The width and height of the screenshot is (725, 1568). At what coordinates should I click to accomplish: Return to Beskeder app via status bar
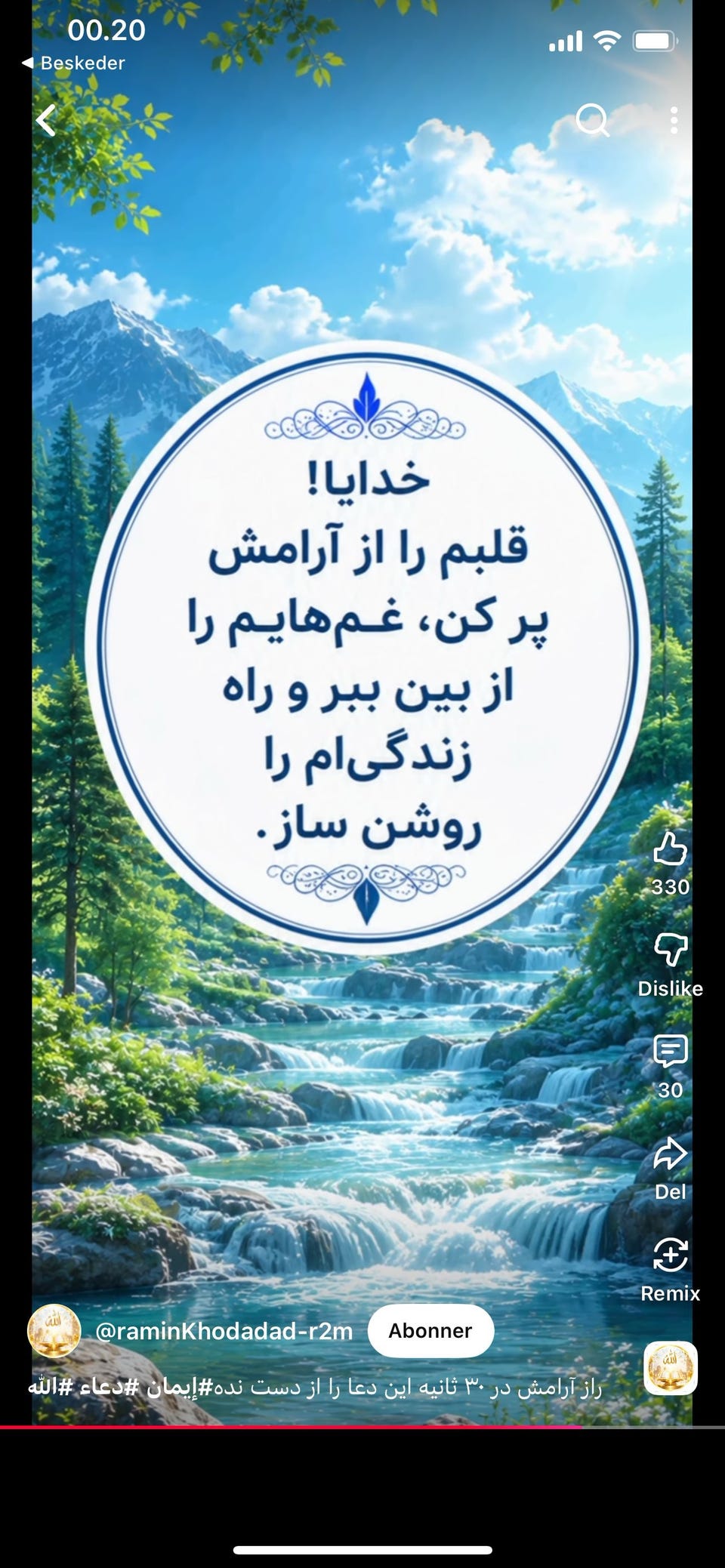[x=73, y=63]
